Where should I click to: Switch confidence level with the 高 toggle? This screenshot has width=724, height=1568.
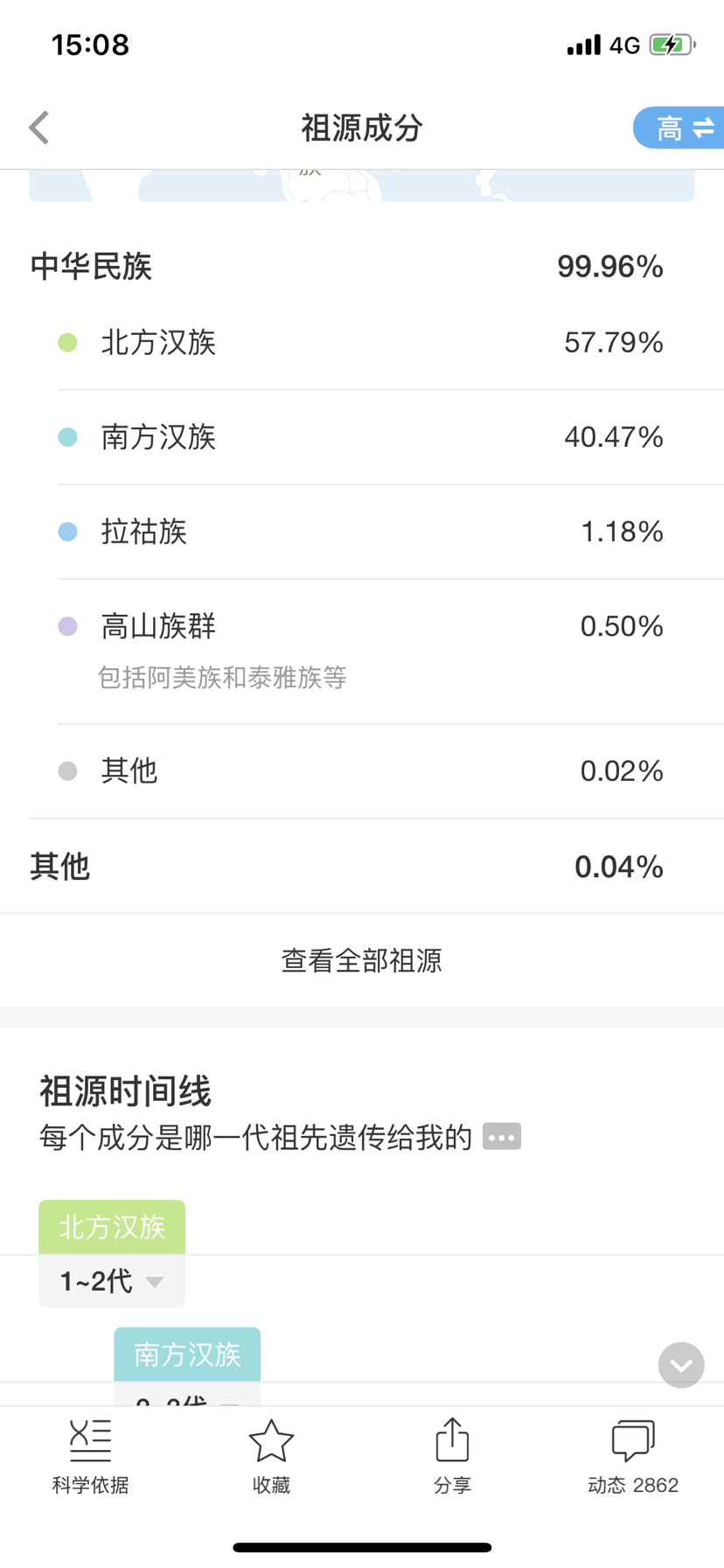(x=679, y=128)
